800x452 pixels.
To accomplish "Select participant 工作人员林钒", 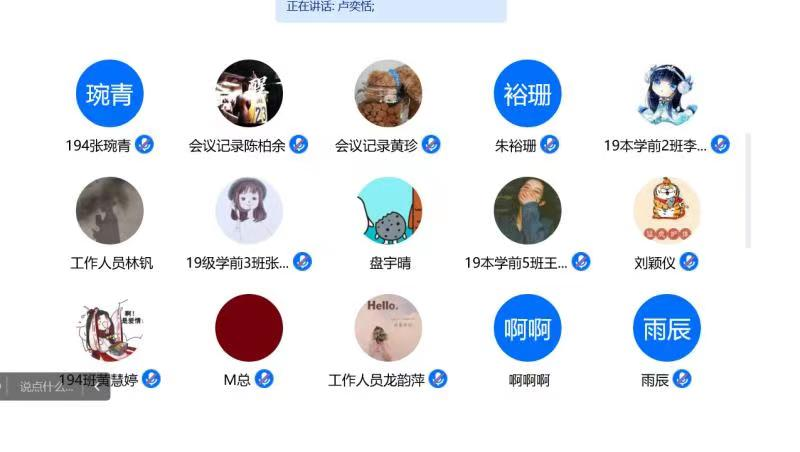I will [x=110, y=211].
